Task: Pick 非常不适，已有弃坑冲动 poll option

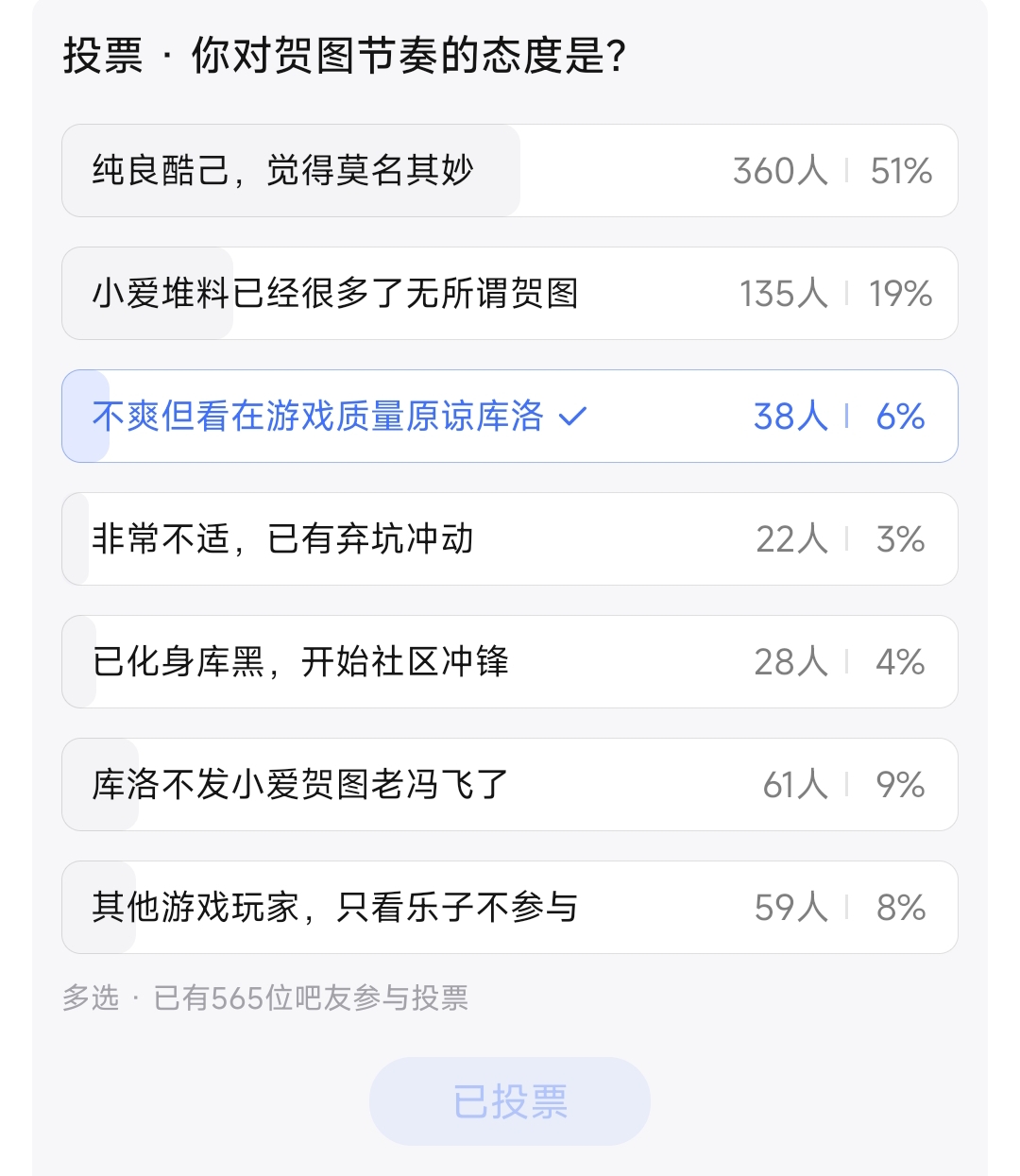Action: pyautogui.click(x=510, y=539)
